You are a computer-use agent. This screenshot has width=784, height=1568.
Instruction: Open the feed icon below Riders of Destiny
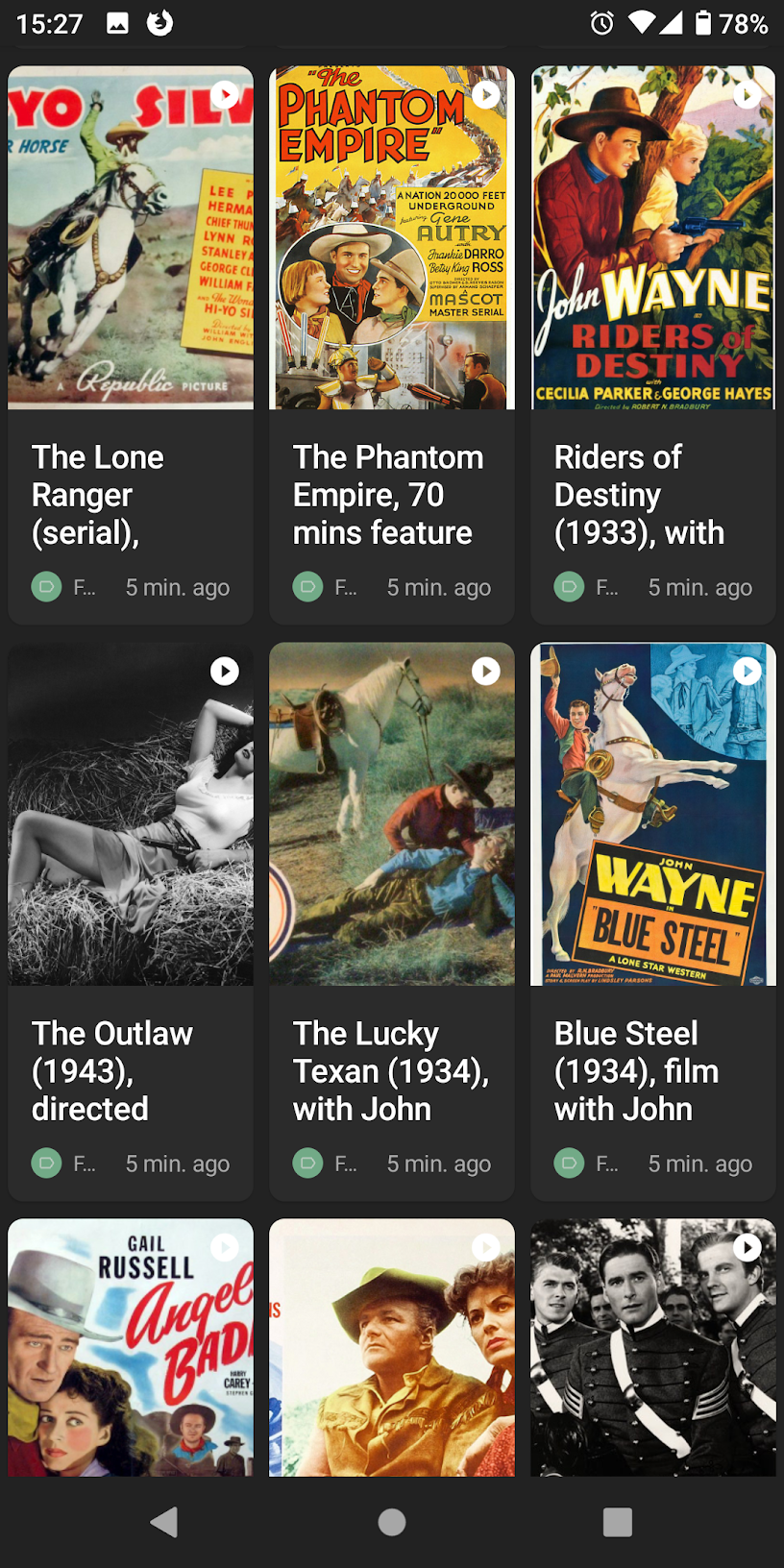coord(568,586)
